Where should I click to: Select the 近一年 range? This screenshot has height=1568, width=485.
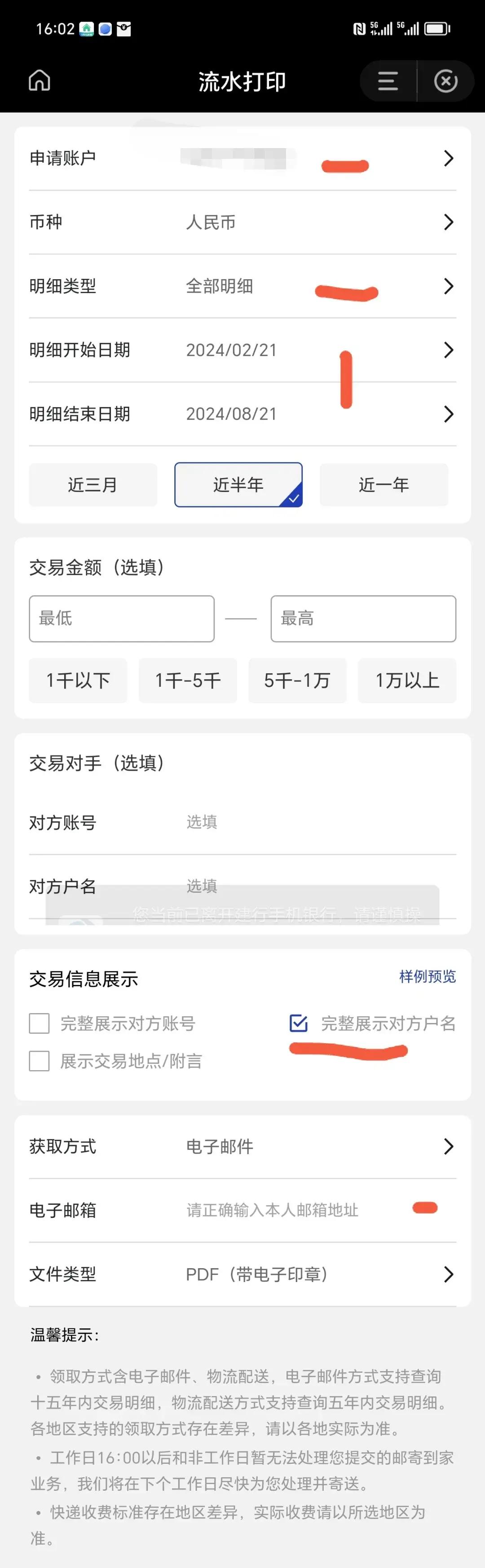384,484
